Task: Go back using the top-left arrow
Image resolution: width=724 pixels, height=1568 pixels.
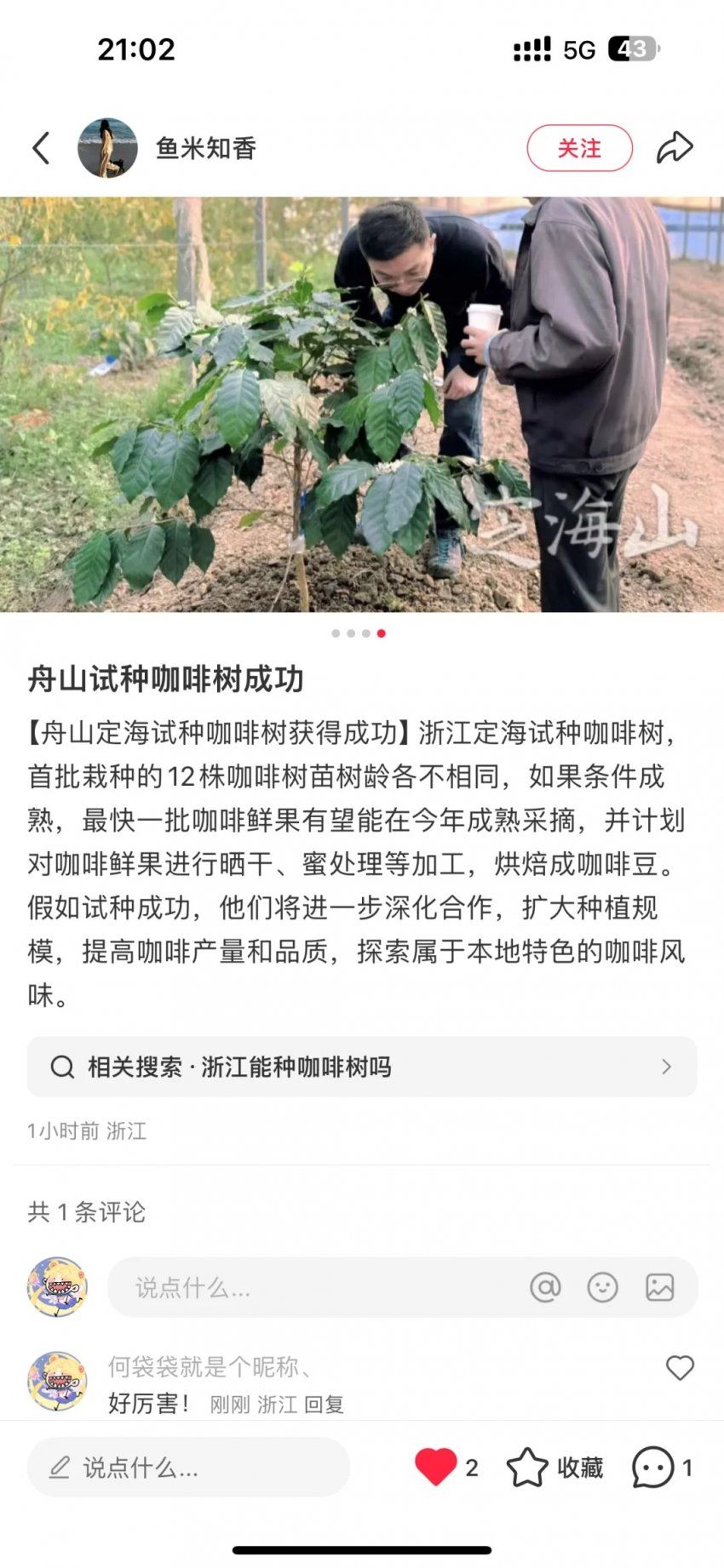Action: click(x=41, y=148)
